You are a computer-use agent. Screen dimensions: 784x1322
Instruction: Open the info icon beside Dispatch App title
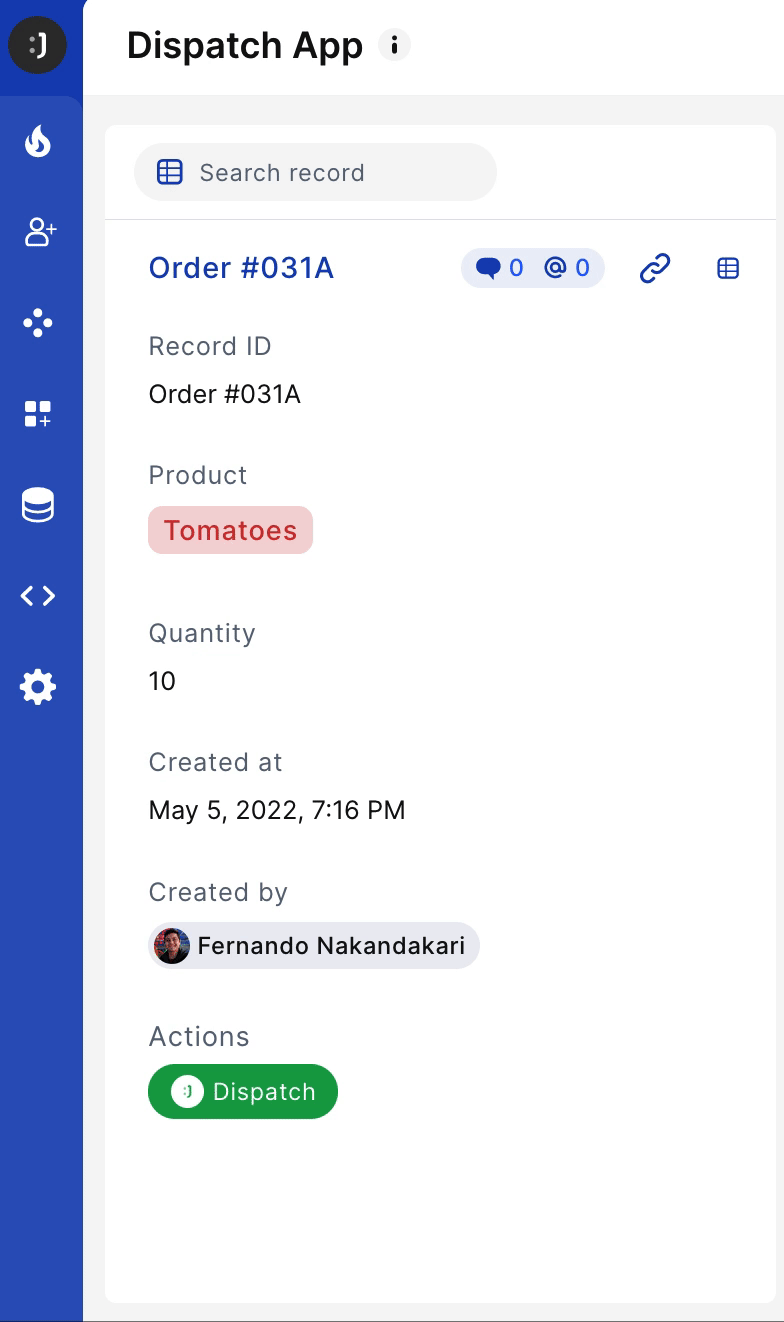click(394, 45)
